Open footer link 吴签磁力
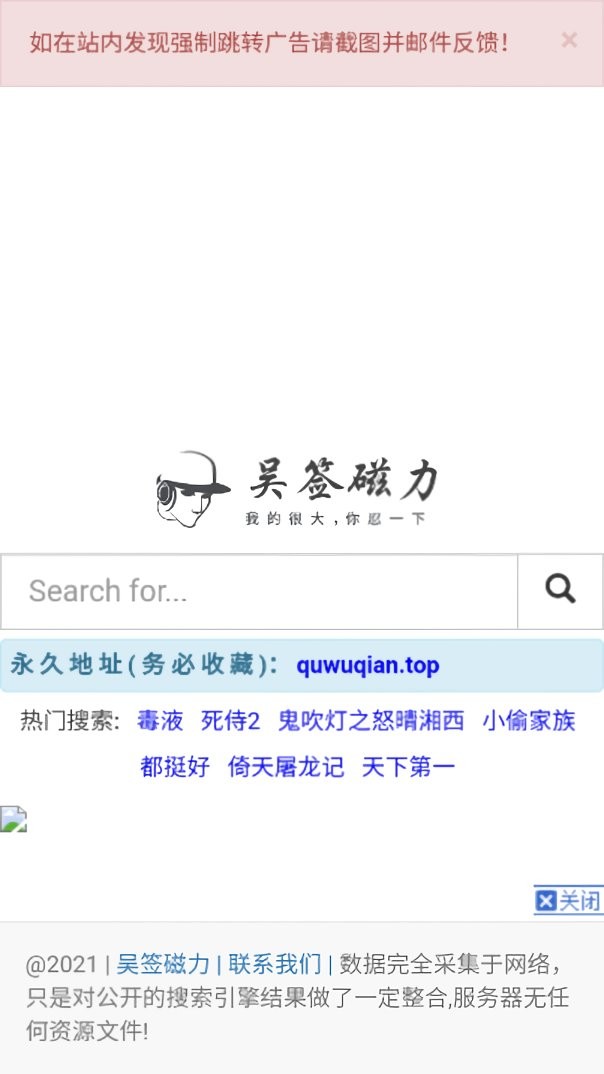This screenshot has height=1074, width=604. pos(163,964)
